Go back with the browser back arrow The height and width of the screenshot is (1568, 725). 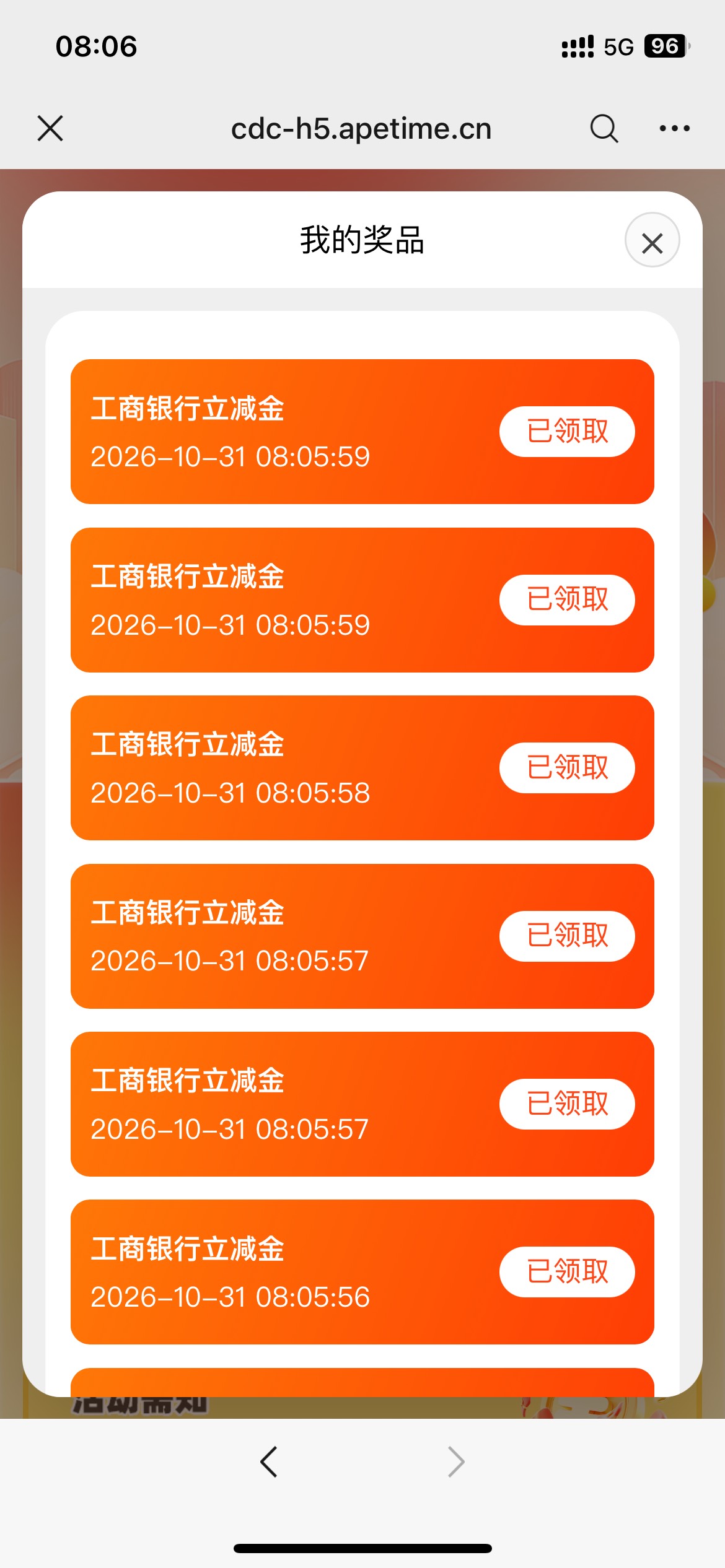tap(269, 1462)
